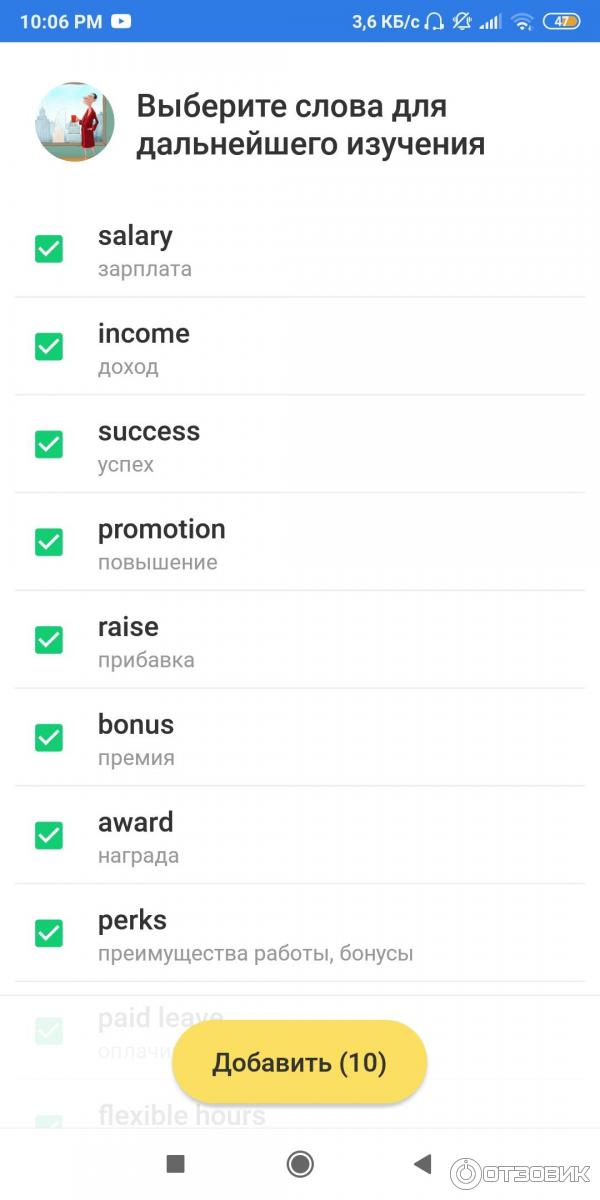Untick the success checkbox
The height and width of the screenshot is (1200, 600).
49,444
